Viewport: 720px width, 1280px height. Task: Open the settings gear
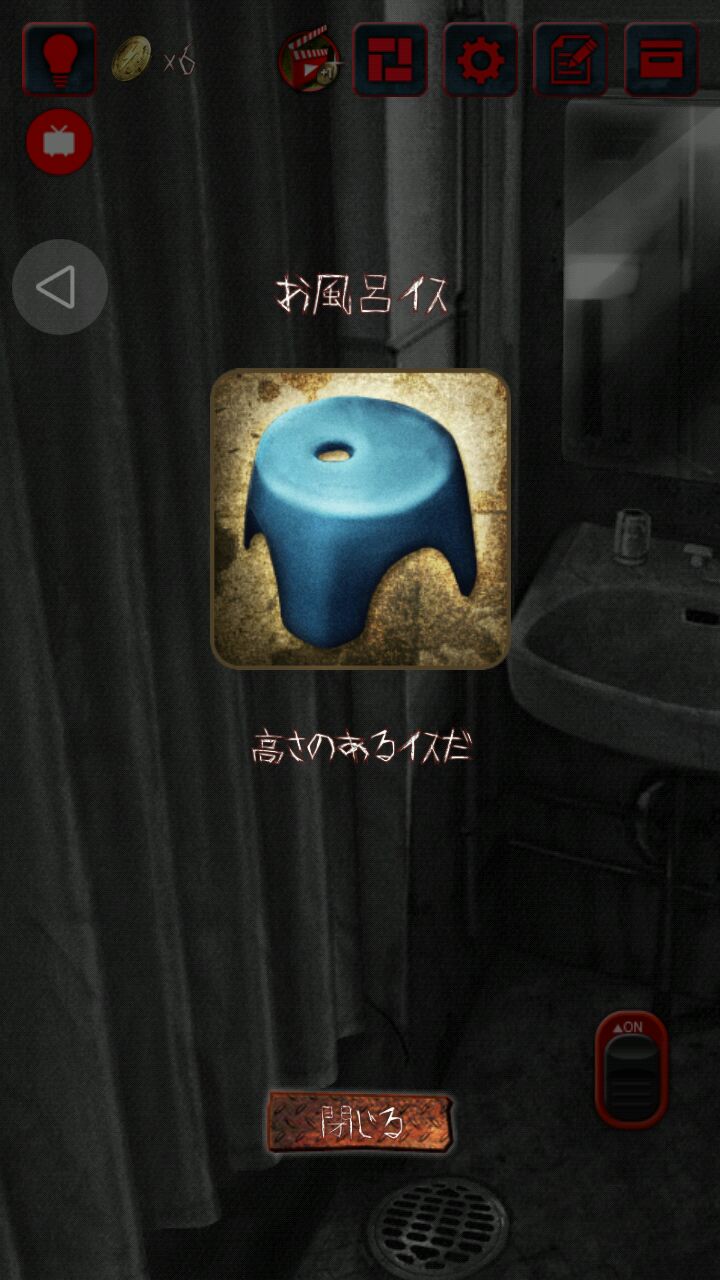point(481,60)
